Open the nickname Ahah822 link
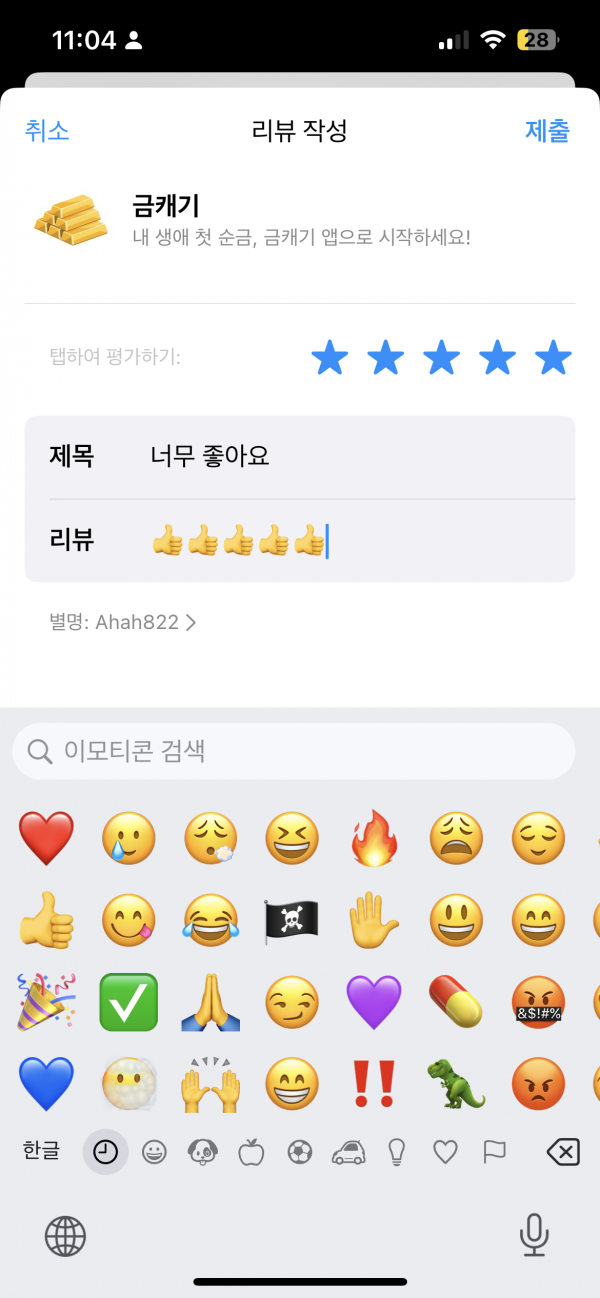 tap(122, 622)
